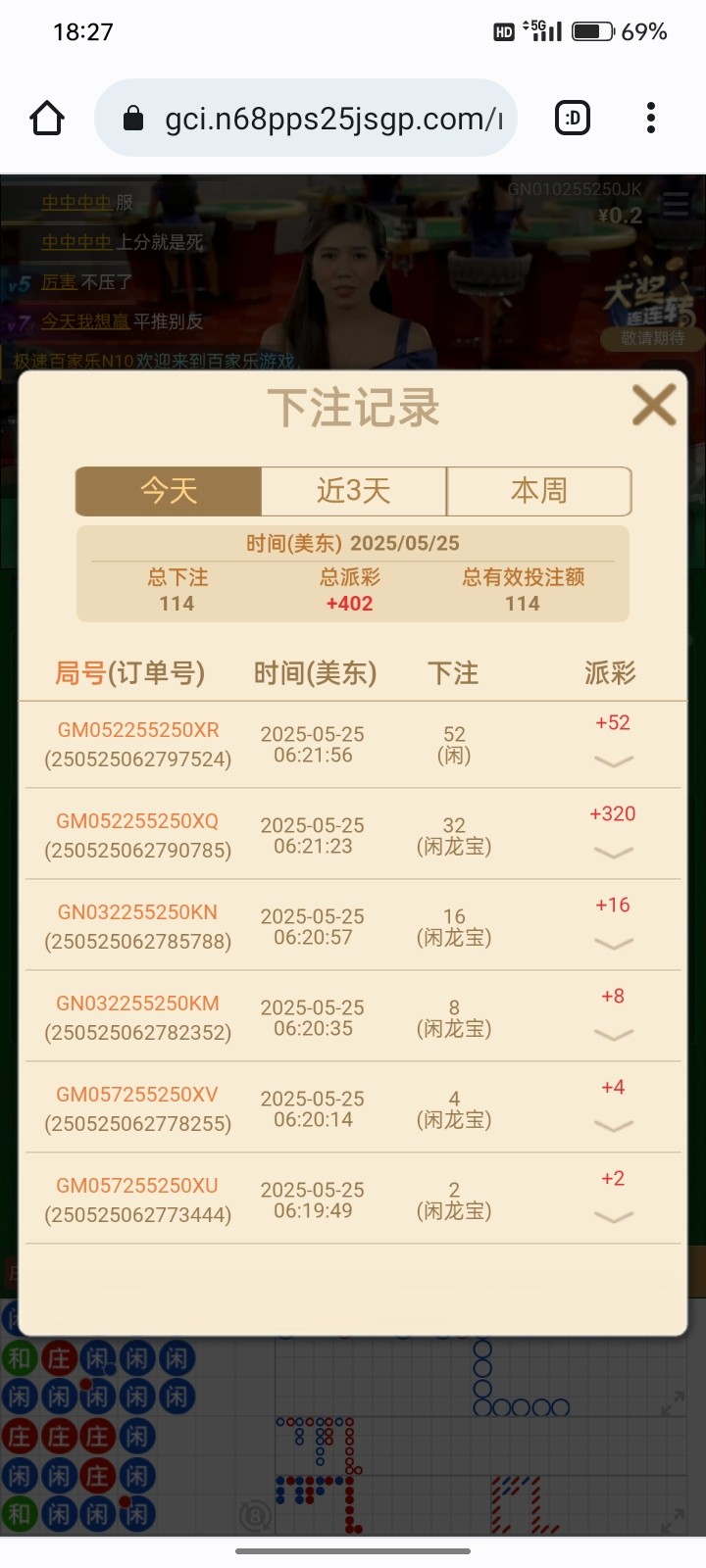Switch to the 近3天 tab
The image size is (706, 1568).
(354, 490)
